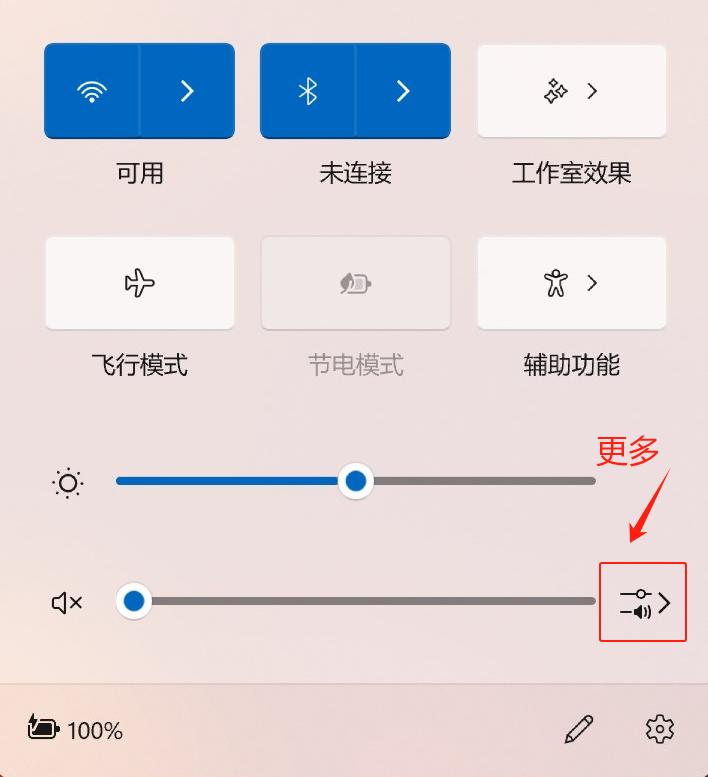Open all settings via the gear
This screenshot has width=708, height=777.
pyautogui.click(x=659, y=729)
